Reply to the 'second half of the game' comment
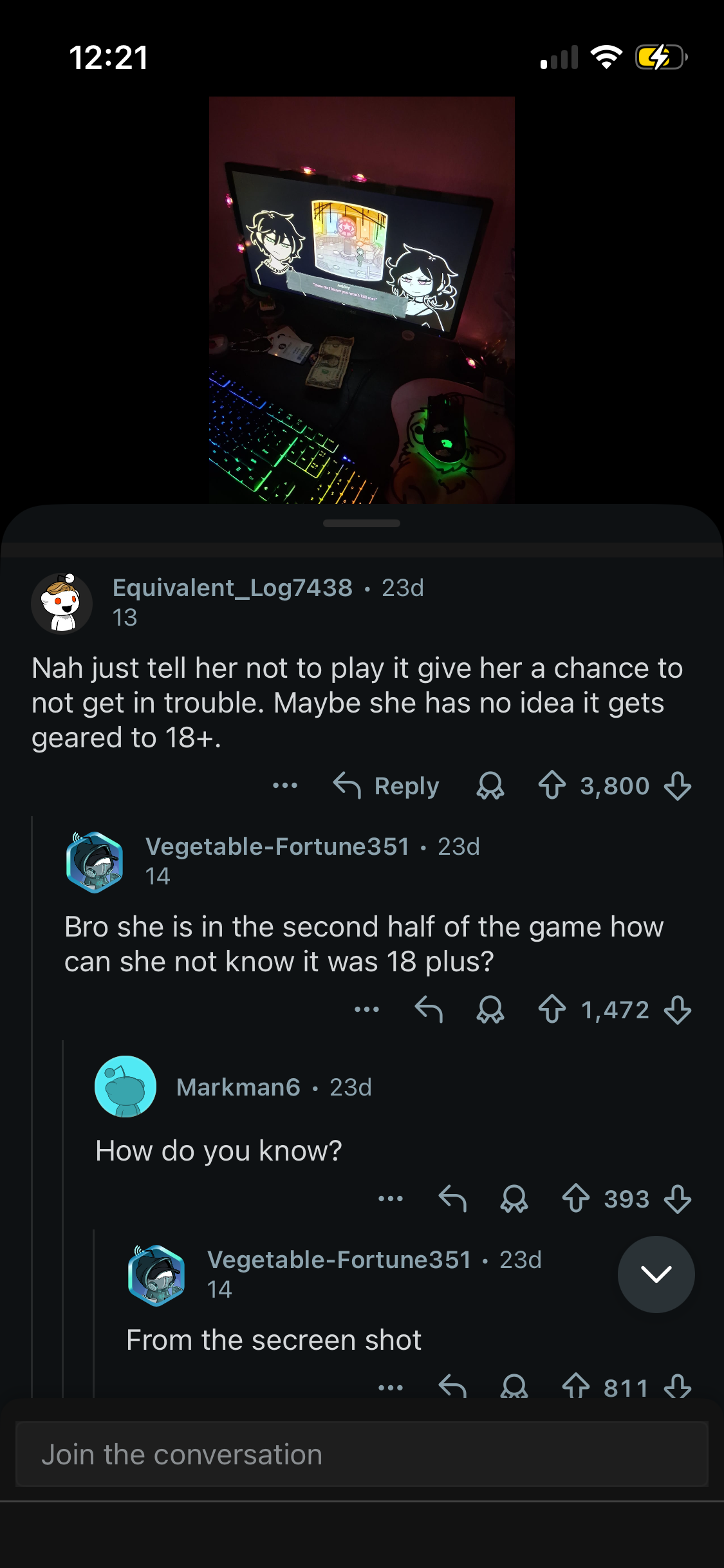This screenshot has width=724, height=1568. (x=429, y=1009)
